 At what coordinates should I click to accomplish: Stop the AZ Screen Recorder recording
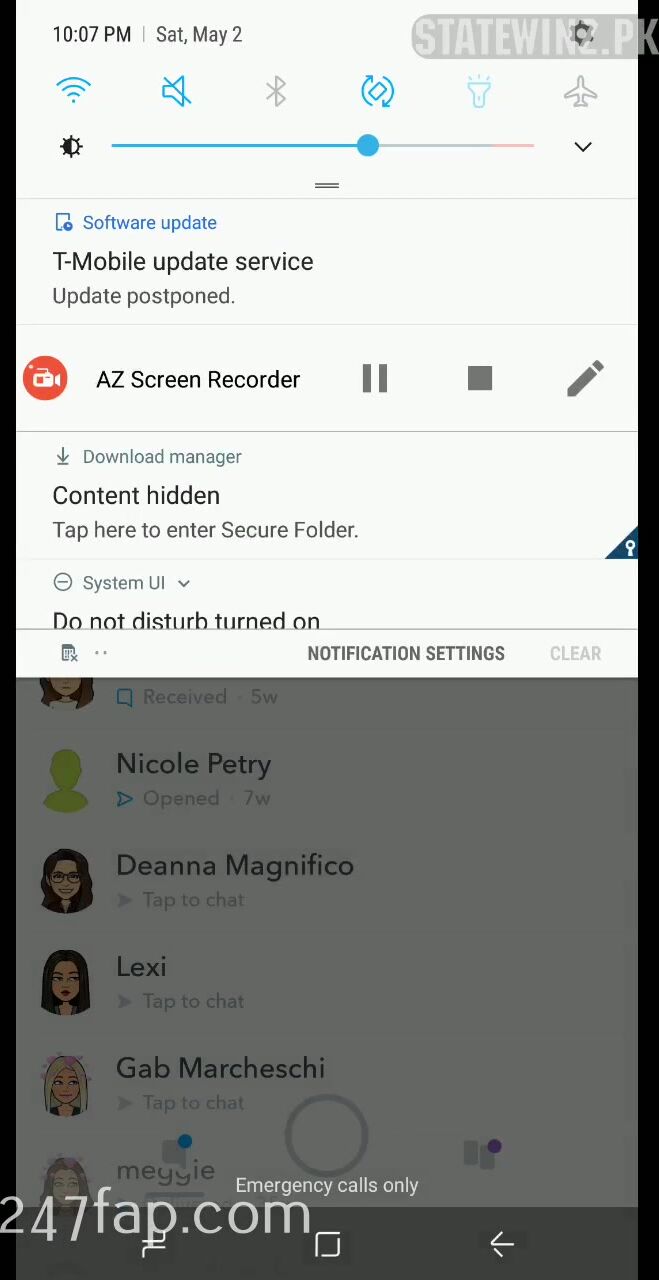point(480,378)
